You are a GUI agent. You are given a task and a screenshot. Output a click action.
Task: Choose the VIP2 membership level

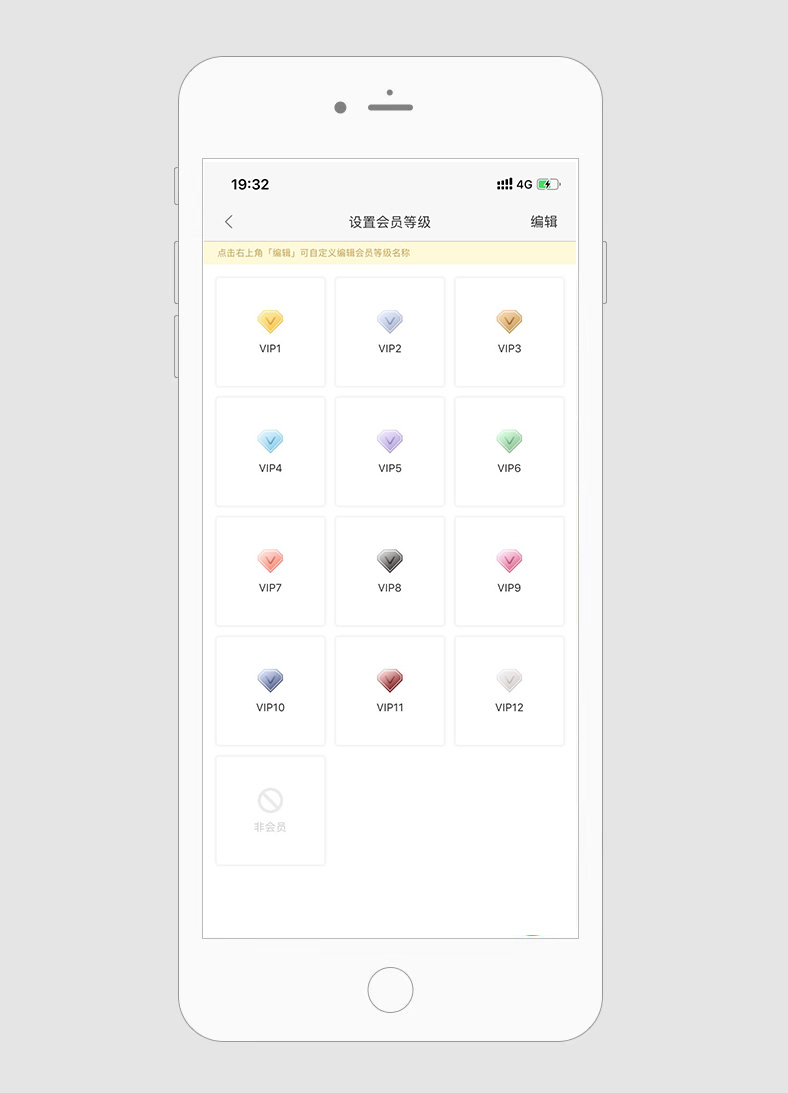[390, 332]
